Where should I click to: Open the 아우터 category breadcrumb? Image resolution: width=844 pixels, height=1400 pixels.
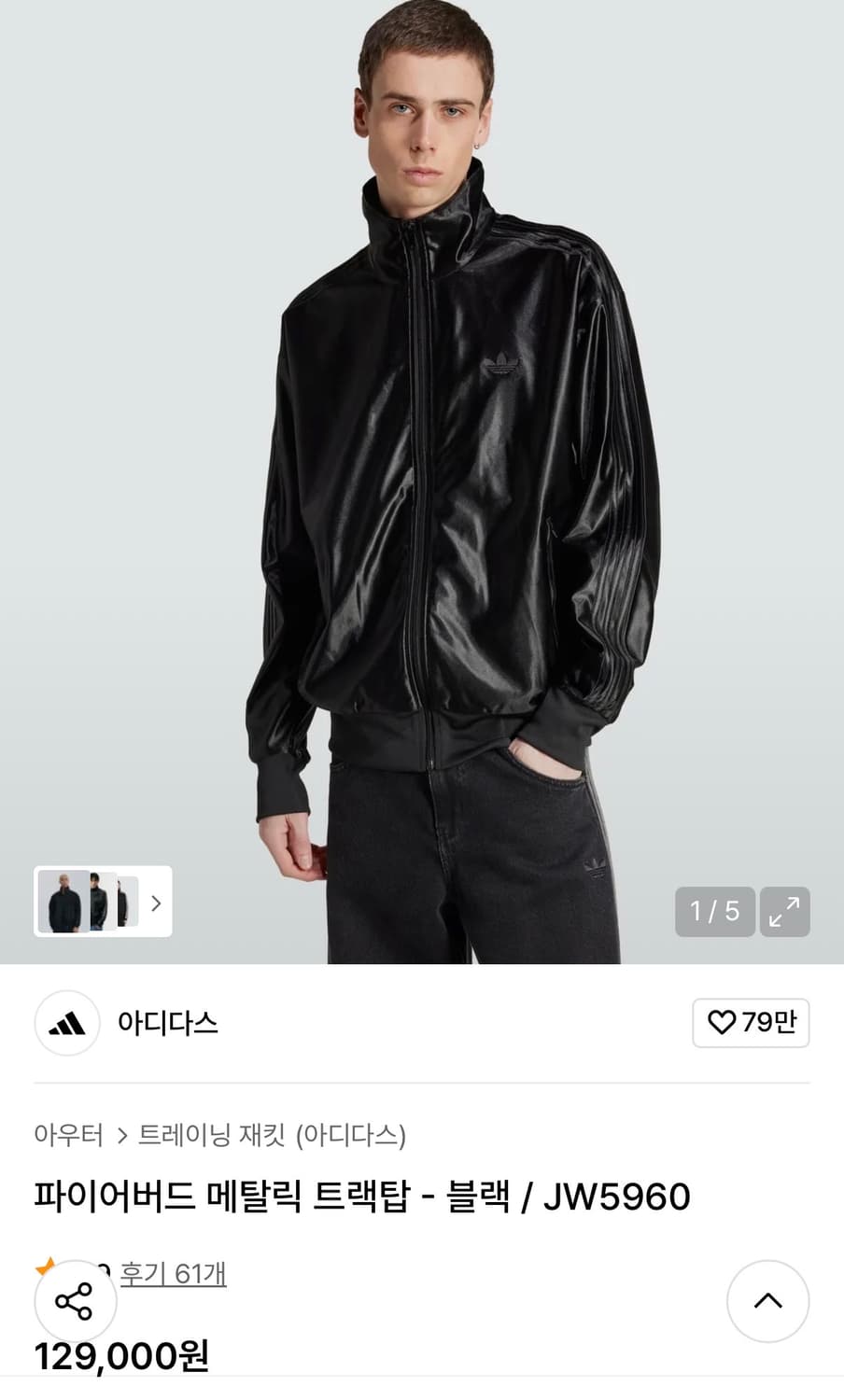(67, 1135)
